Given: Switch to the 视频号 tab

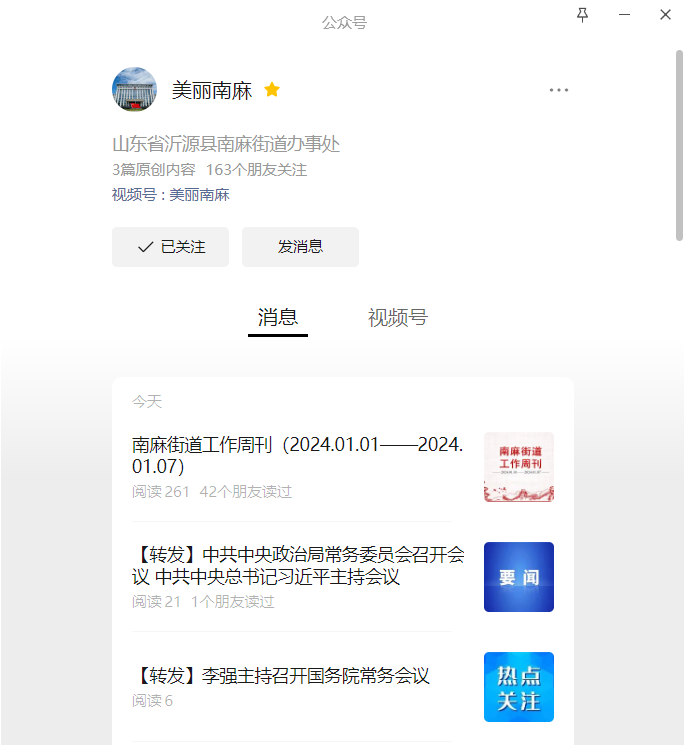Looking at the screenshot, I should 397,318.
